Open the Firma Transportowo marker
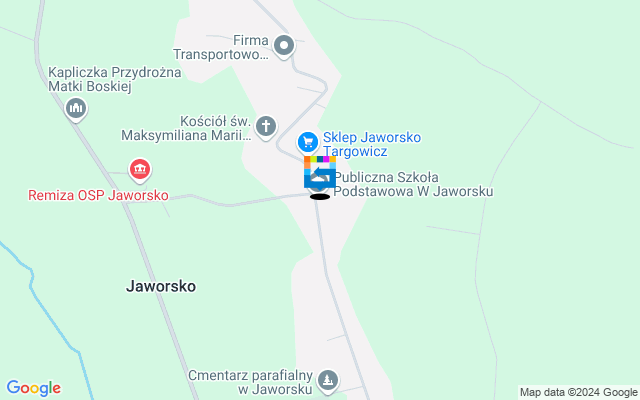This screenshot has height=400, width=640. (x=284, y=45)
